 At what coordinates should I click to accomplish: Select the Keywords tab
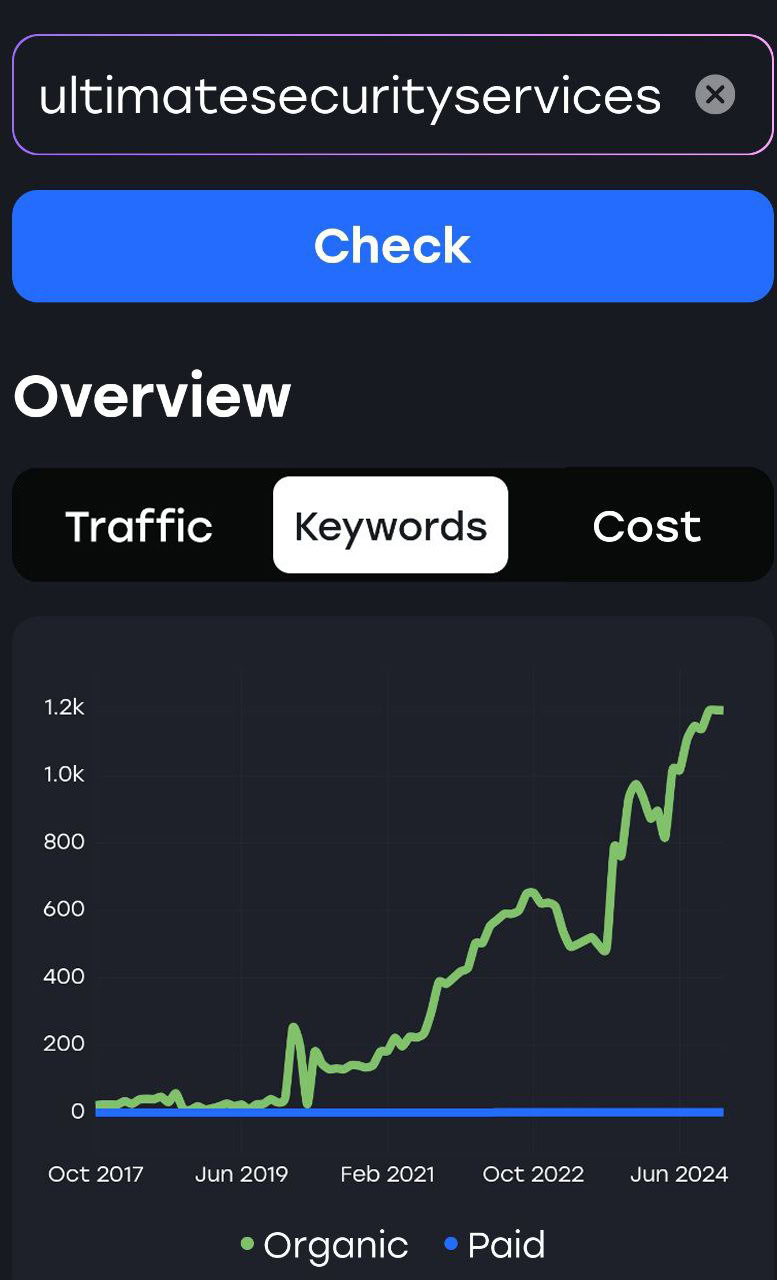pos(390,526)
